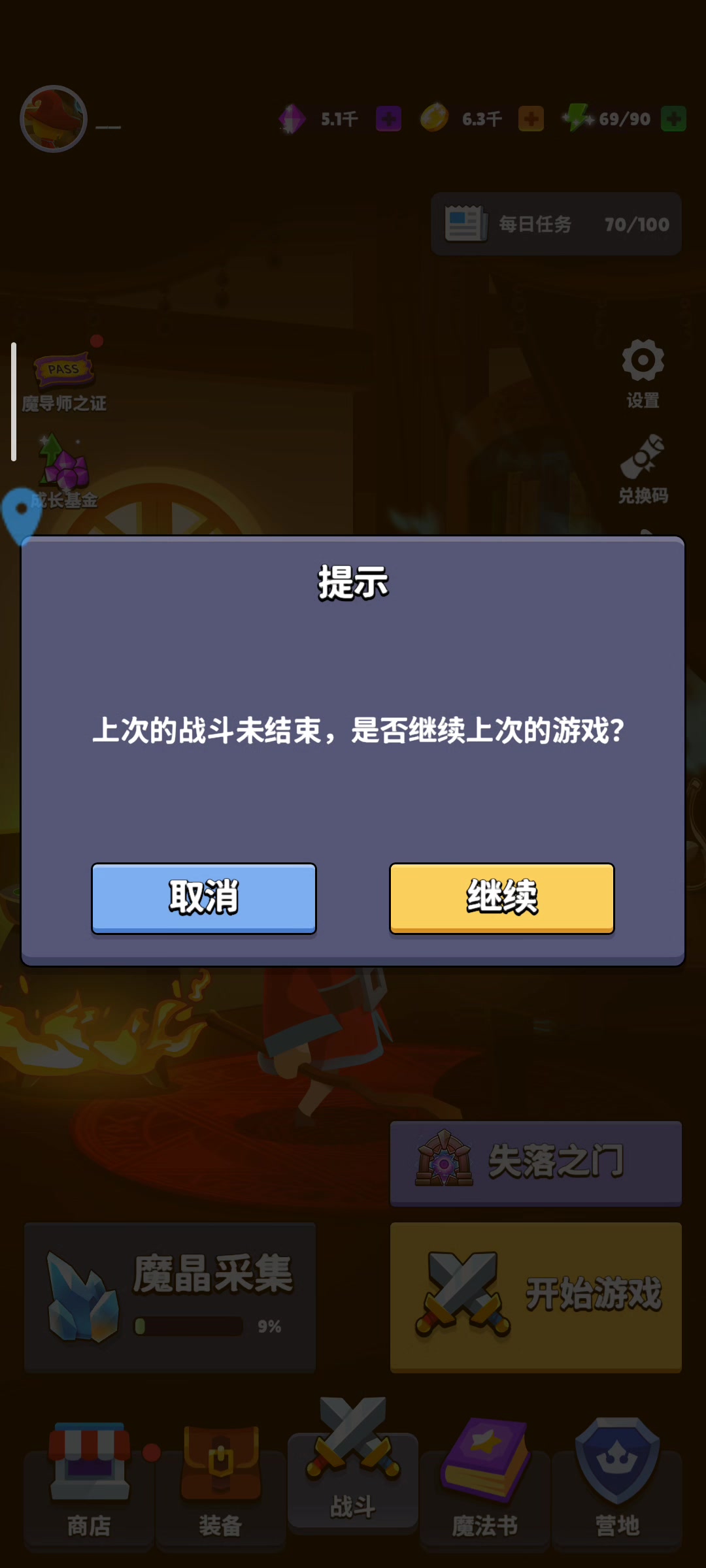Tap 继续 to continue the last battle
Screen dimensions: 706x1568
(502, 898)
